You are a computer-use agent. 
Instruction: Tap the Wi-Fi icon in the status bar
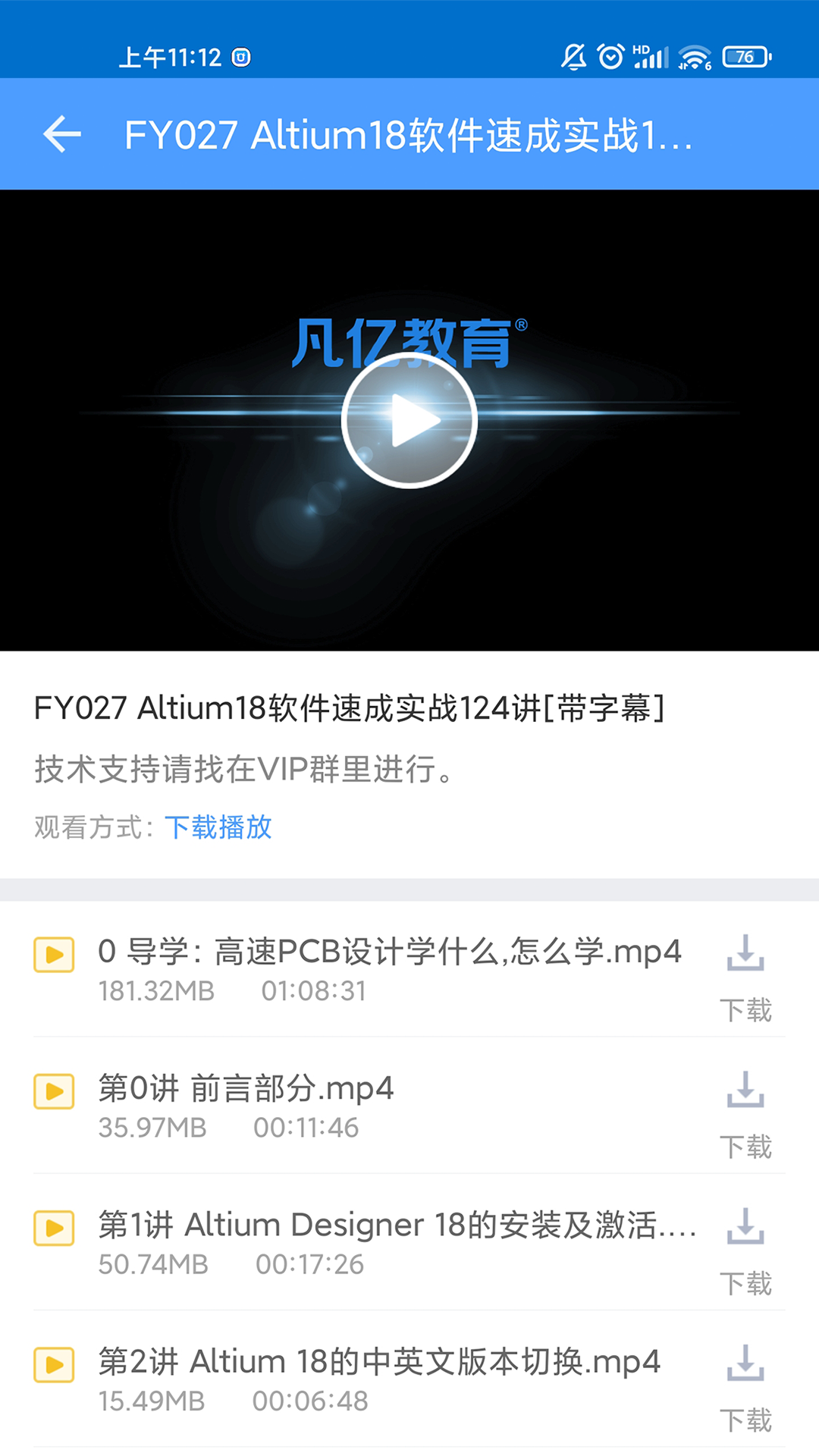coord(692,55)
